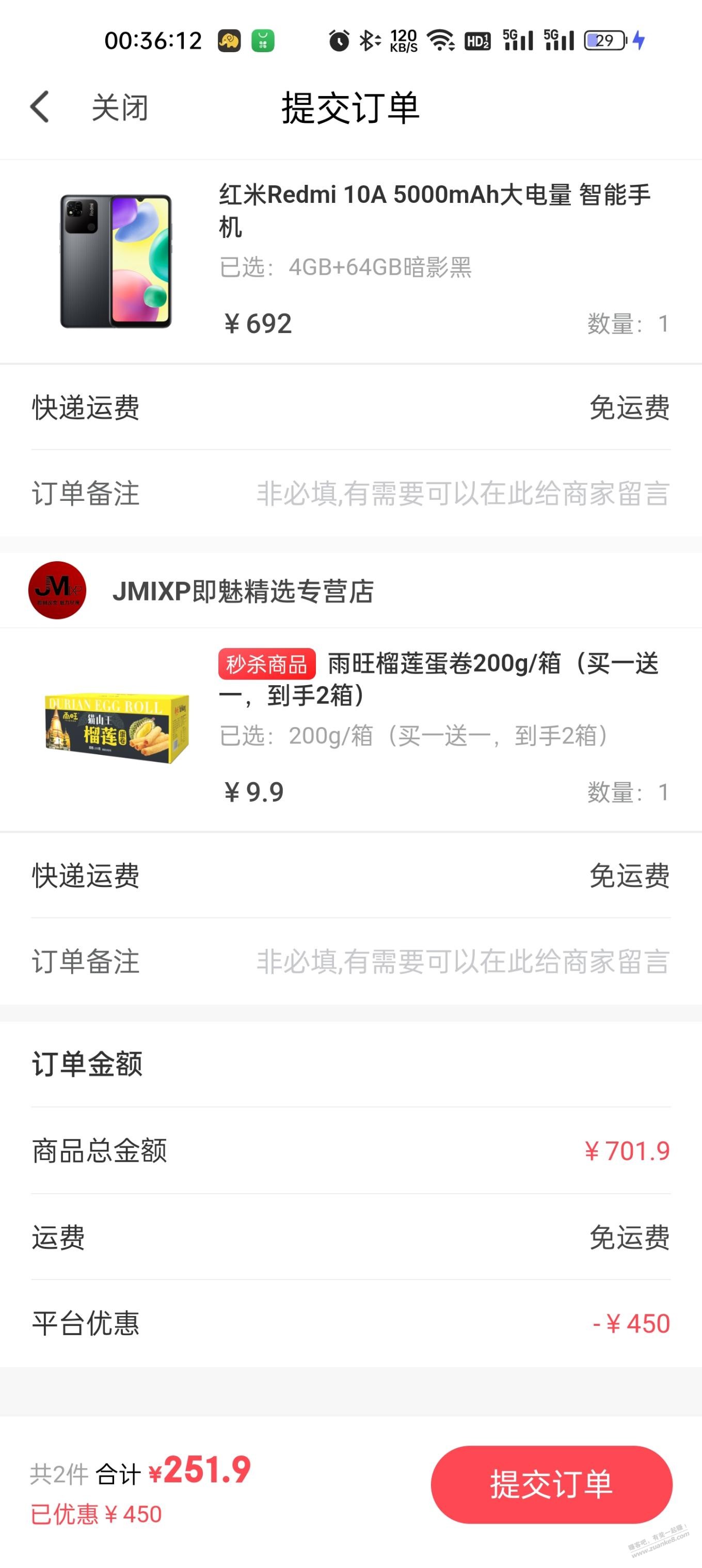
Task: Open the 雨旺榴莲蛋卷 product item
Action: [x=351, y=730]
